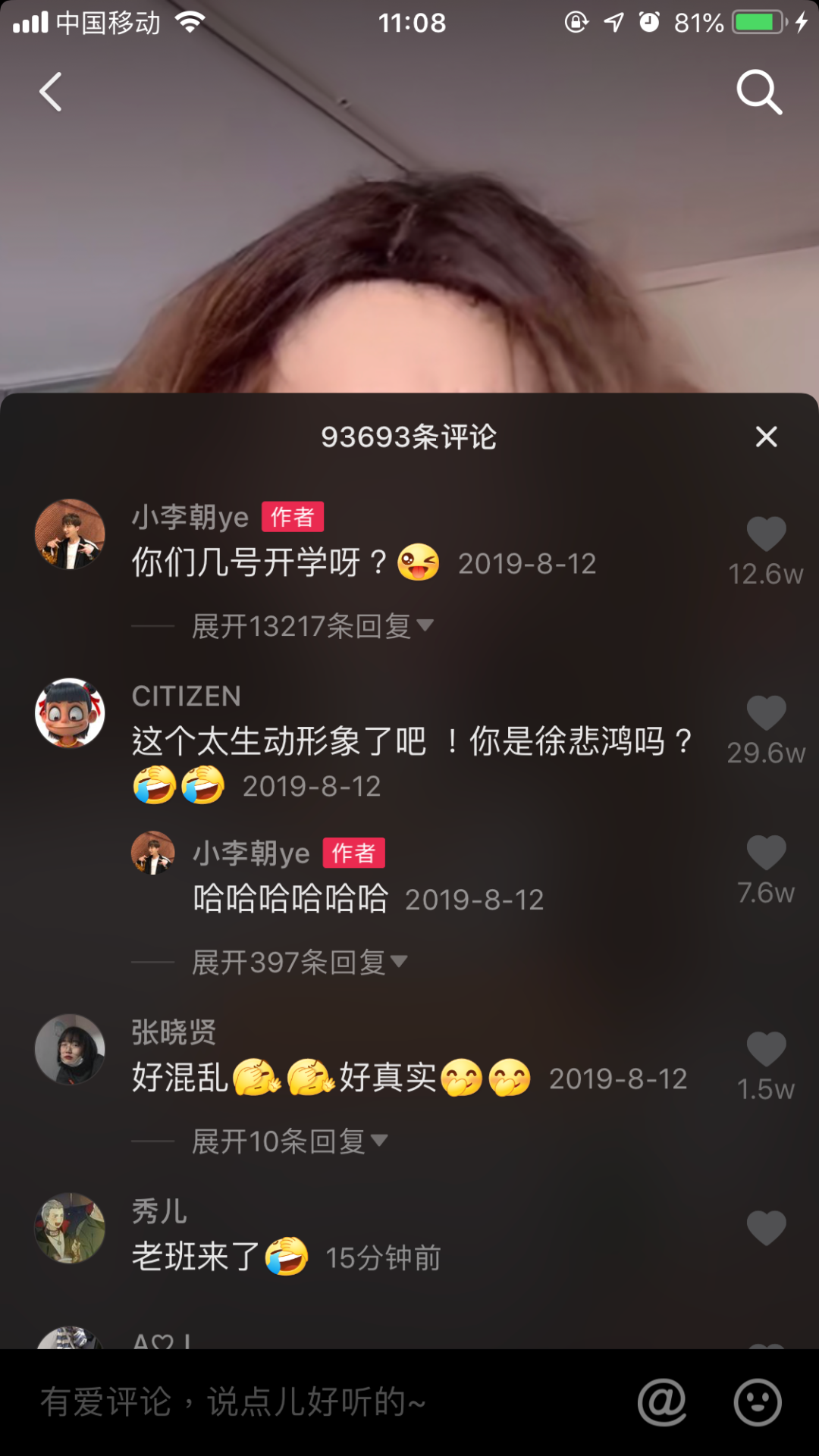Expand the 397 replies
Image resolution: width=819 pixels, height=1456 pixels.
[x=300, y=963]
